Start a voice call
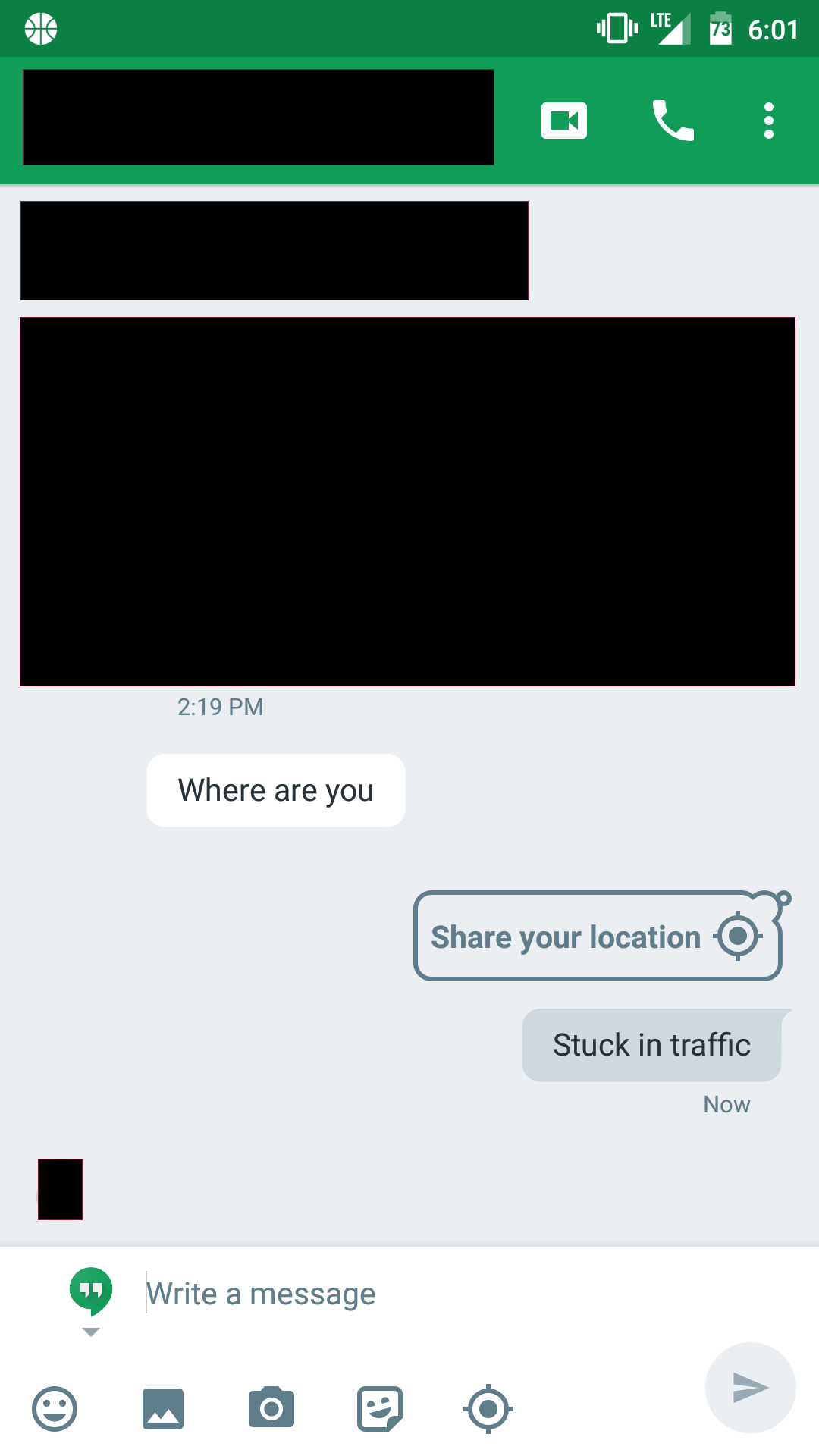The height and width of the screenshot is (1456, 819). 673,121
